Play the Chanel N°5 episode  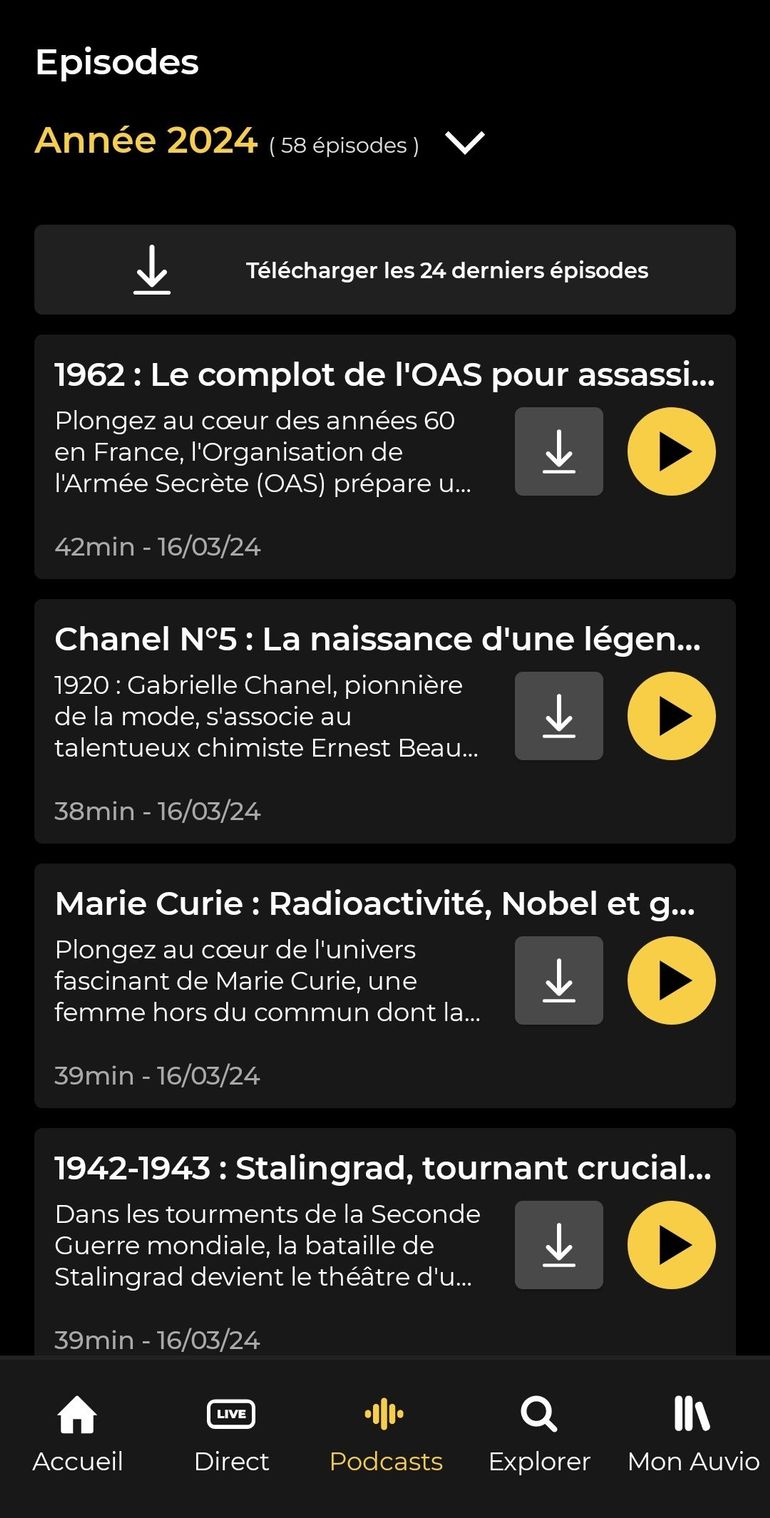pyautogui.click(x=671, y=715)
